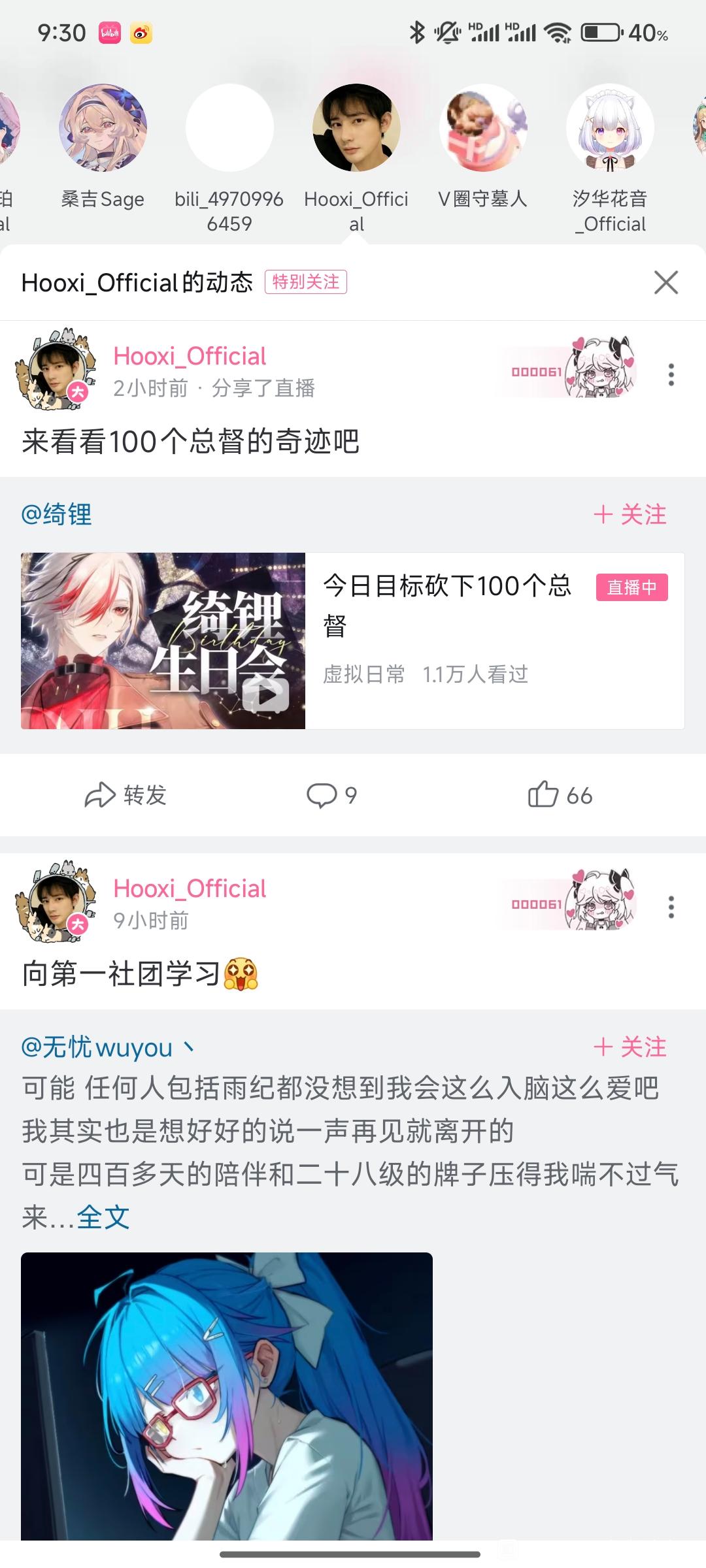Follow @无忧wuyou with the 关注 button

[x=630, y=1047]
